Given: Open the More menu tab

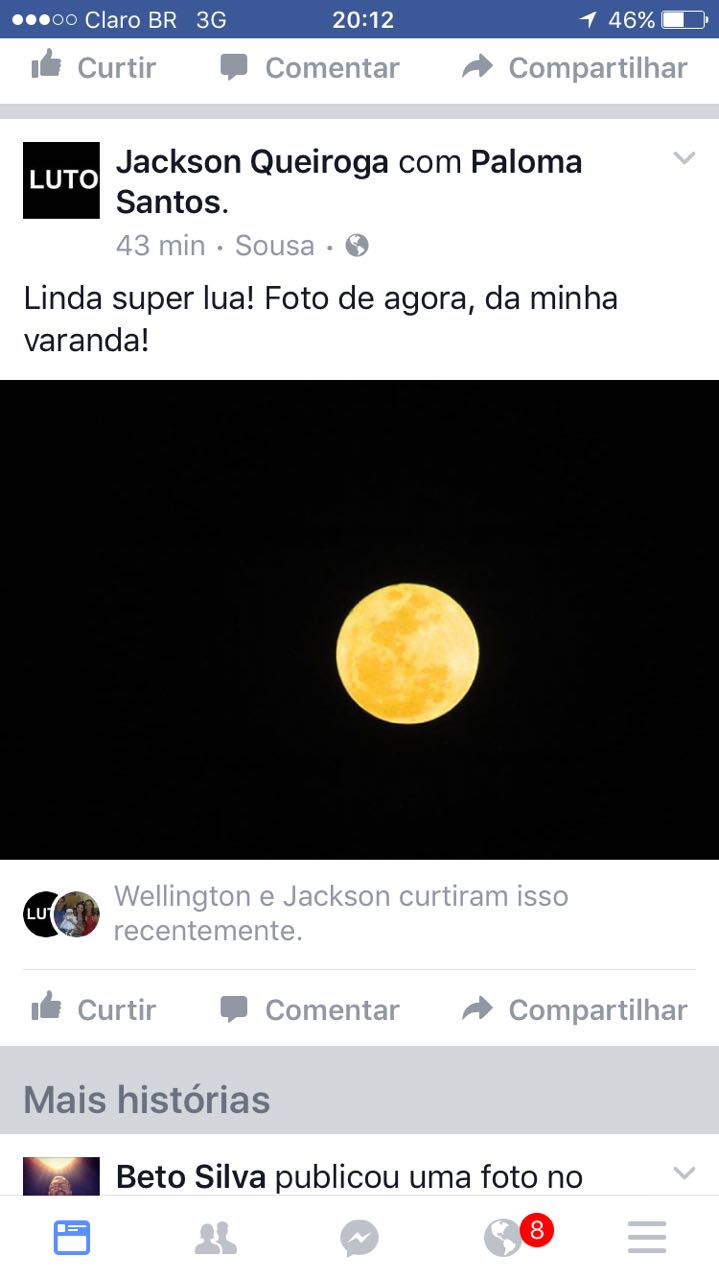Looking at the screenshot, I should pos(647,1238).
